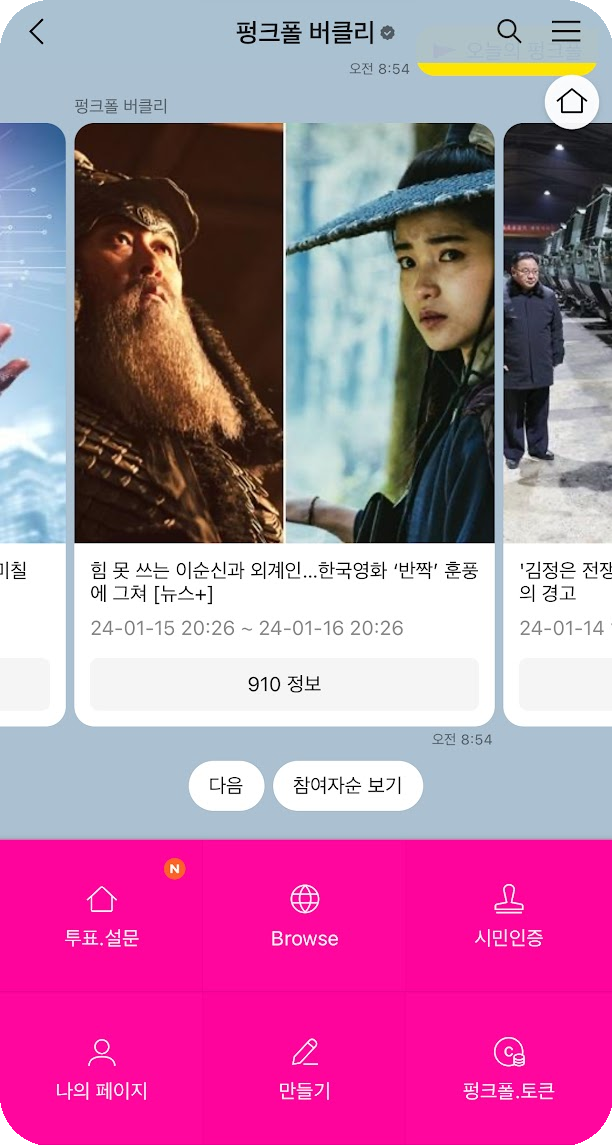Tap the 다음 chip
Viewport: 612px width, 1145px height.
pos(226,785)
